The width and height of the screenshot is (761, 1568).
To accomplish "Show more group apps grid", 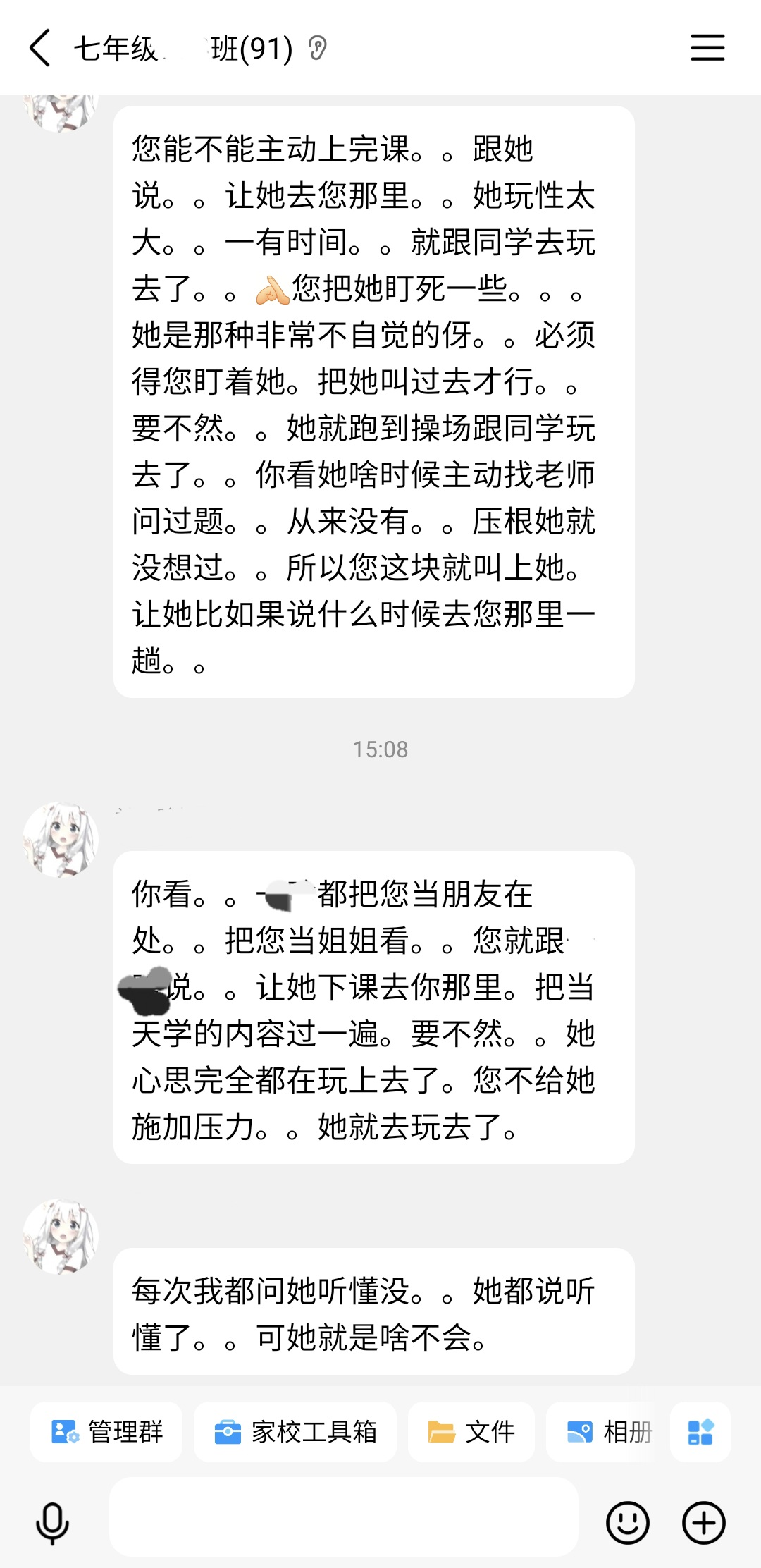I will pyautogui.click(x=700, y=1432).
